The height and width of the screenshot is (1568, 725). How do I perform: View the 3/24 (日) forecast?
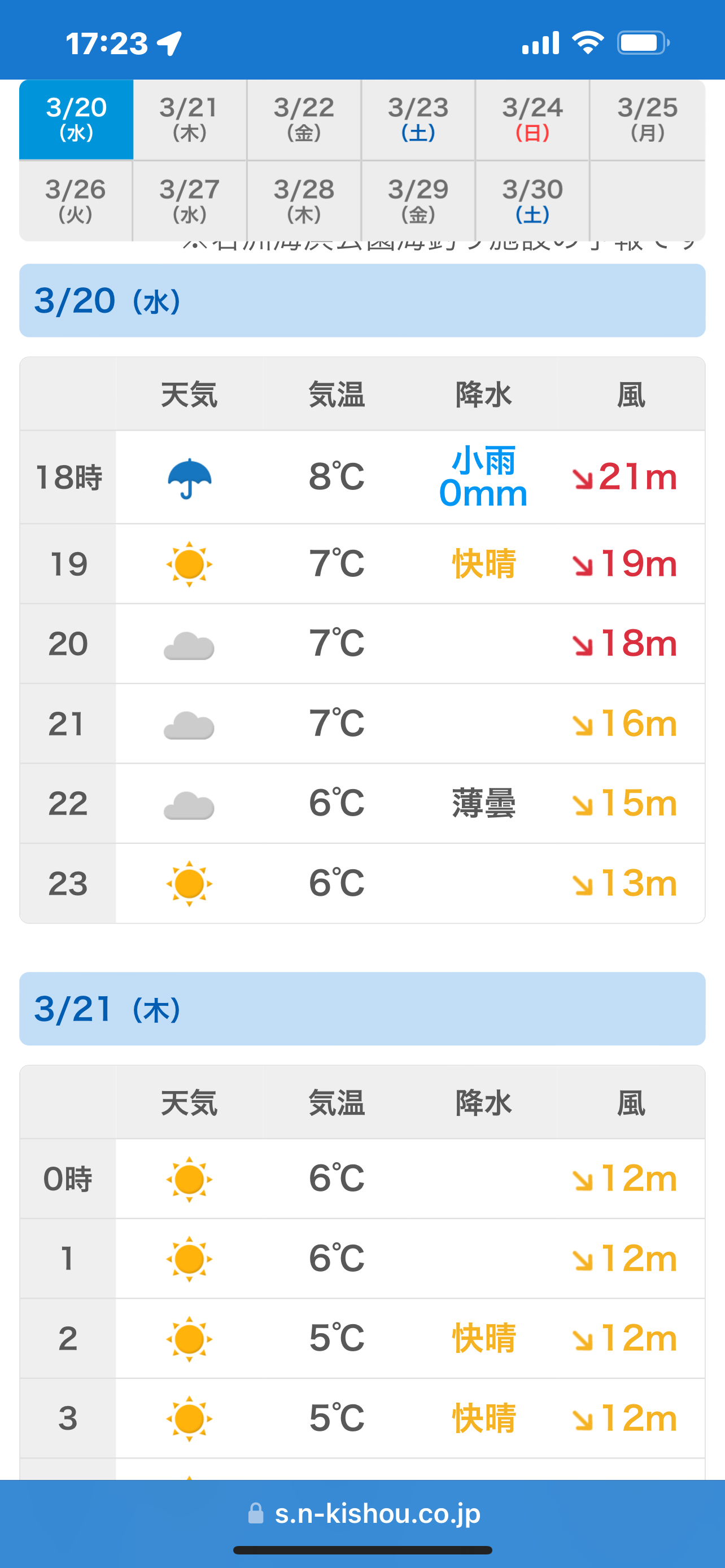click(532, 119)
